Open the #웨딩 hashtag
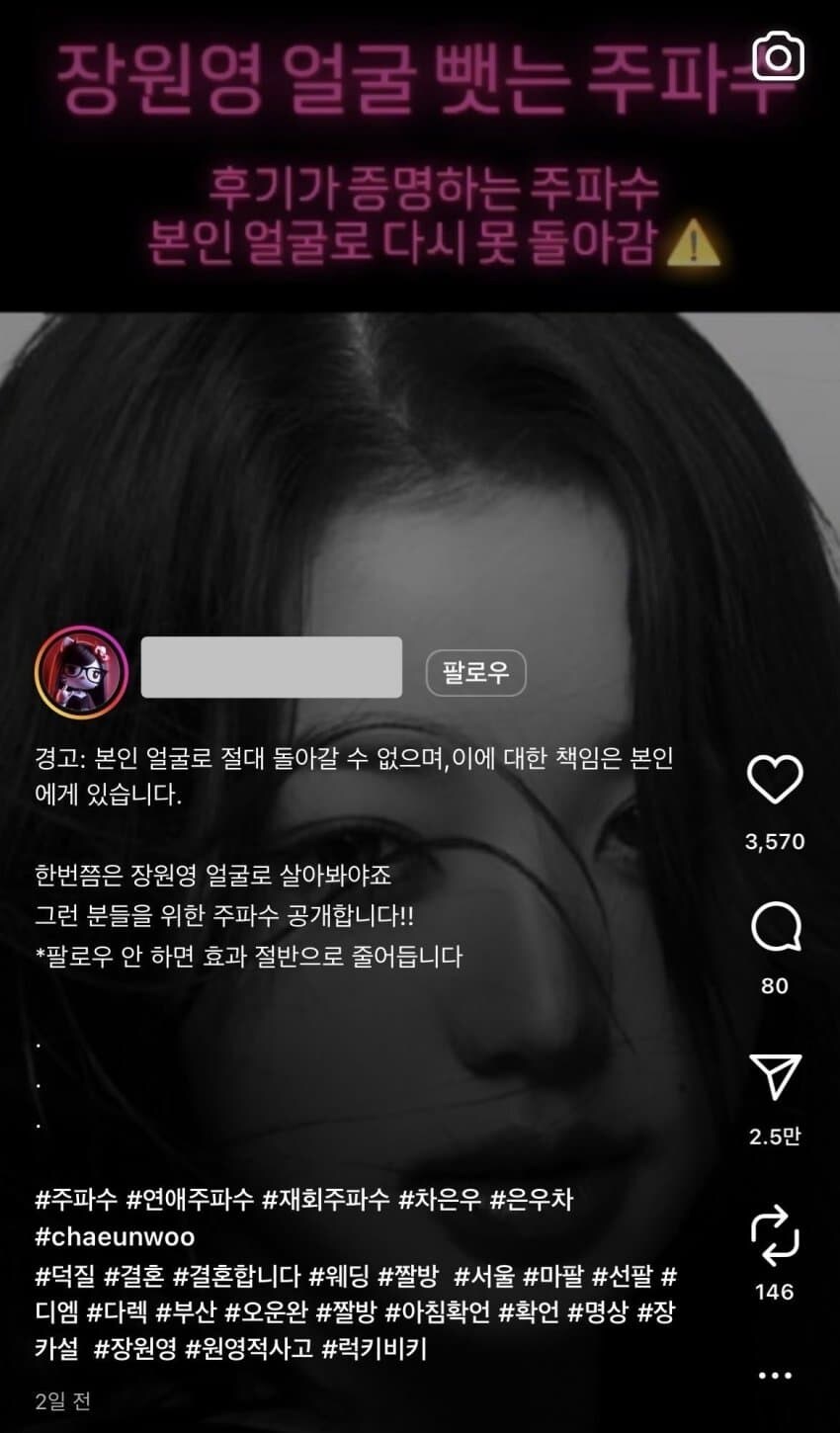The height and width of the screenshot is (1433, 840). click(x=341, y=1275)
